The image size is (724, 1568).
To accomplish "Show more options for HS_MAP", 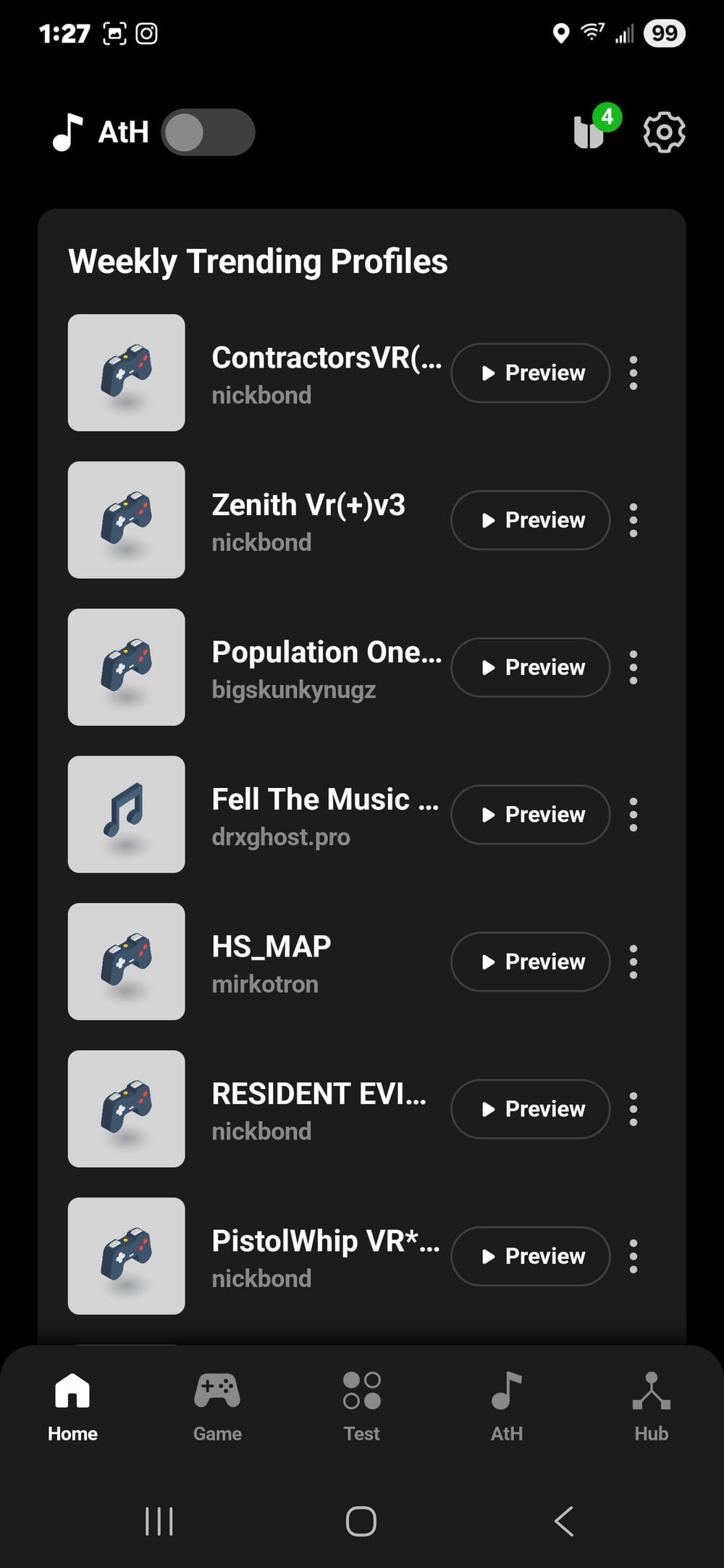I will [x=633, y=962].
